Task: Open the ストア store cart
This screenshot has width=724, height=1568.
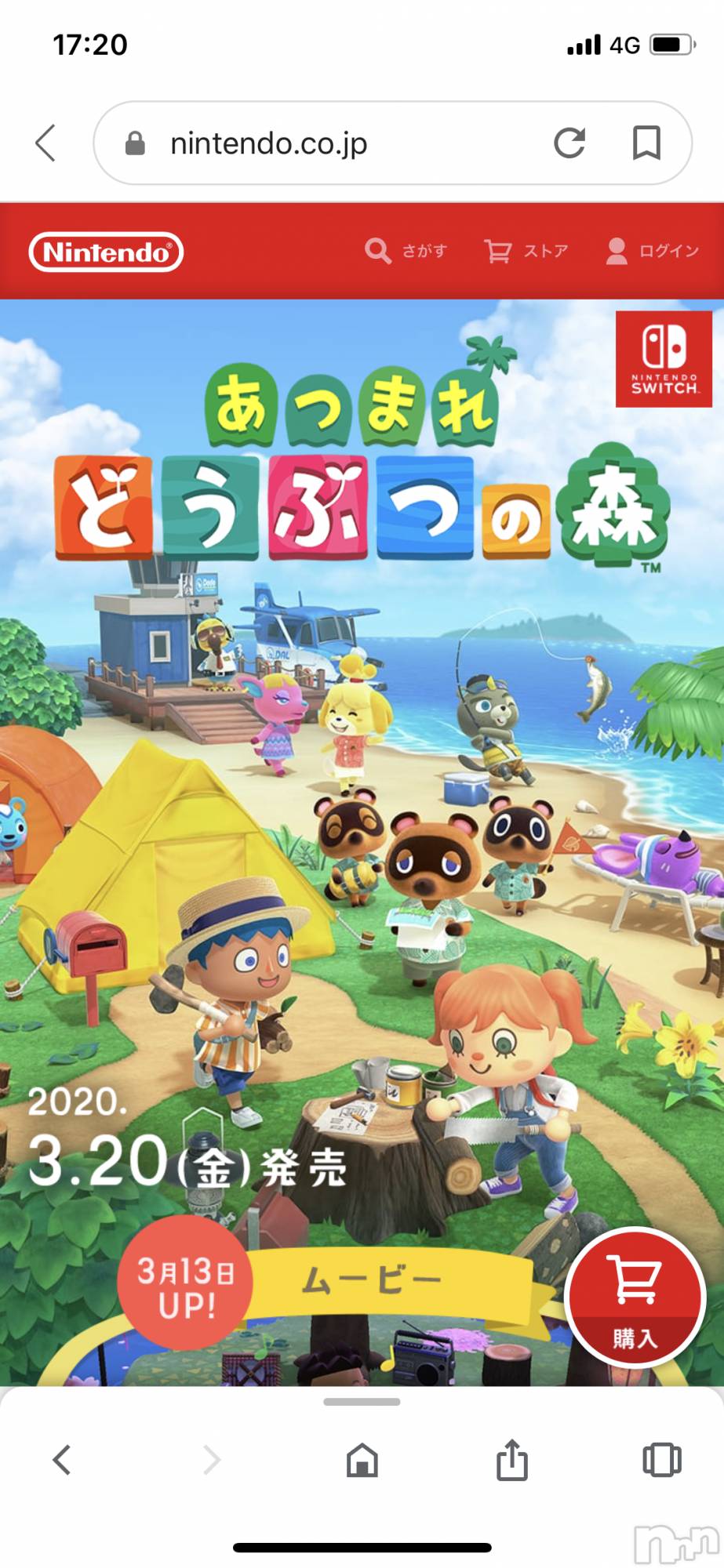Action: (526, 251)
